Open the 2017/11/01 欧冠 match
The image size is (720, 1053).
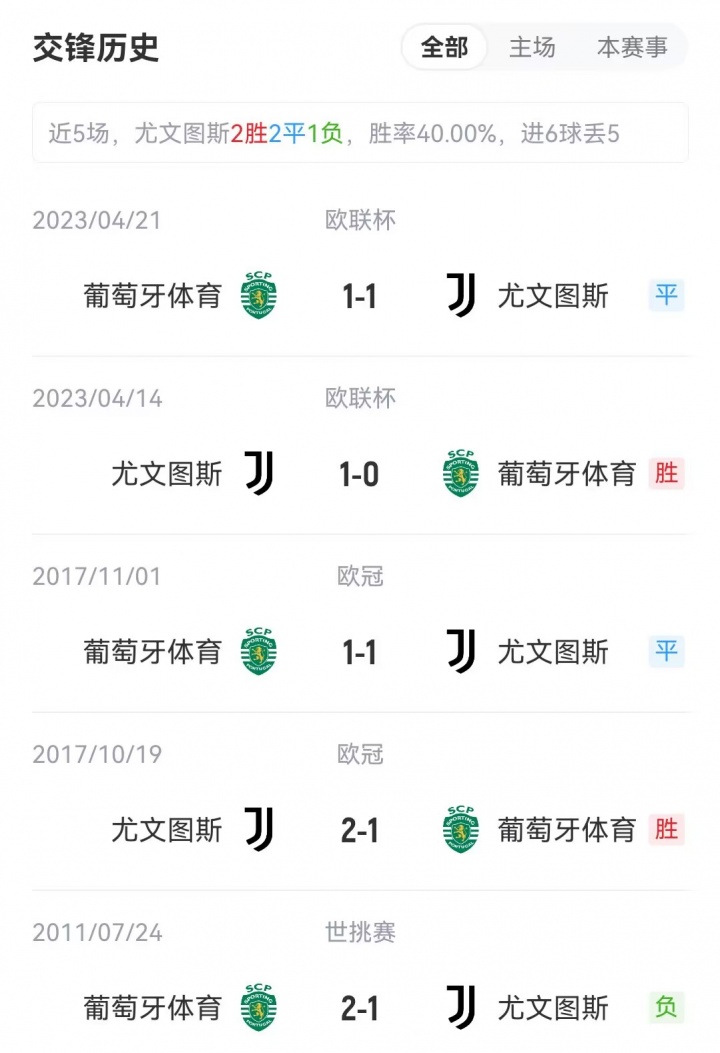[x=360, y=652]
